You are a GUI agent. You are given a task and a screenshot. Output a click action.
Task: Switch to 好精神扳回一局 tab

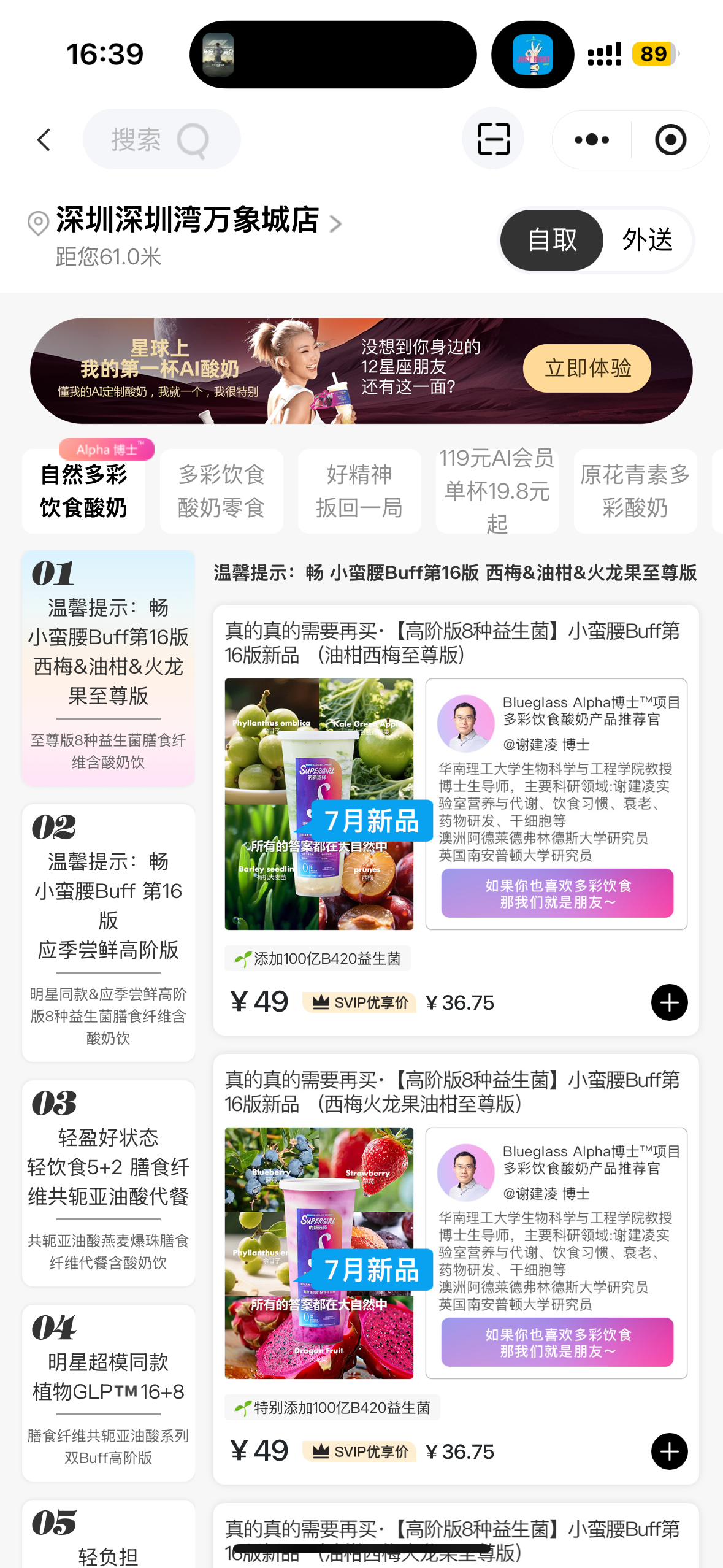[359, 491]
